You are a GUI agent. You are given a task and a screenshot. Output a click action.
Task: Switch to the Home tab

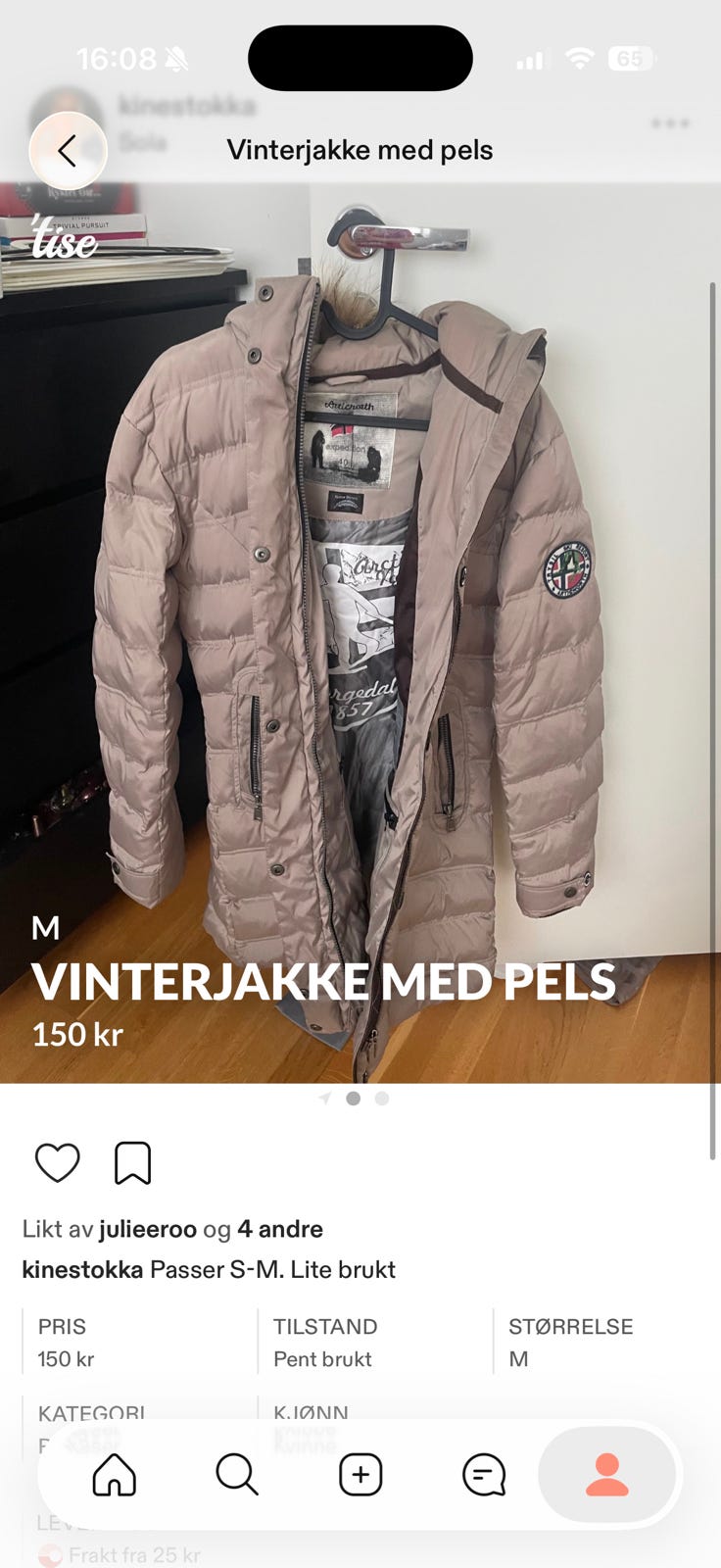tap(114, 1474)
